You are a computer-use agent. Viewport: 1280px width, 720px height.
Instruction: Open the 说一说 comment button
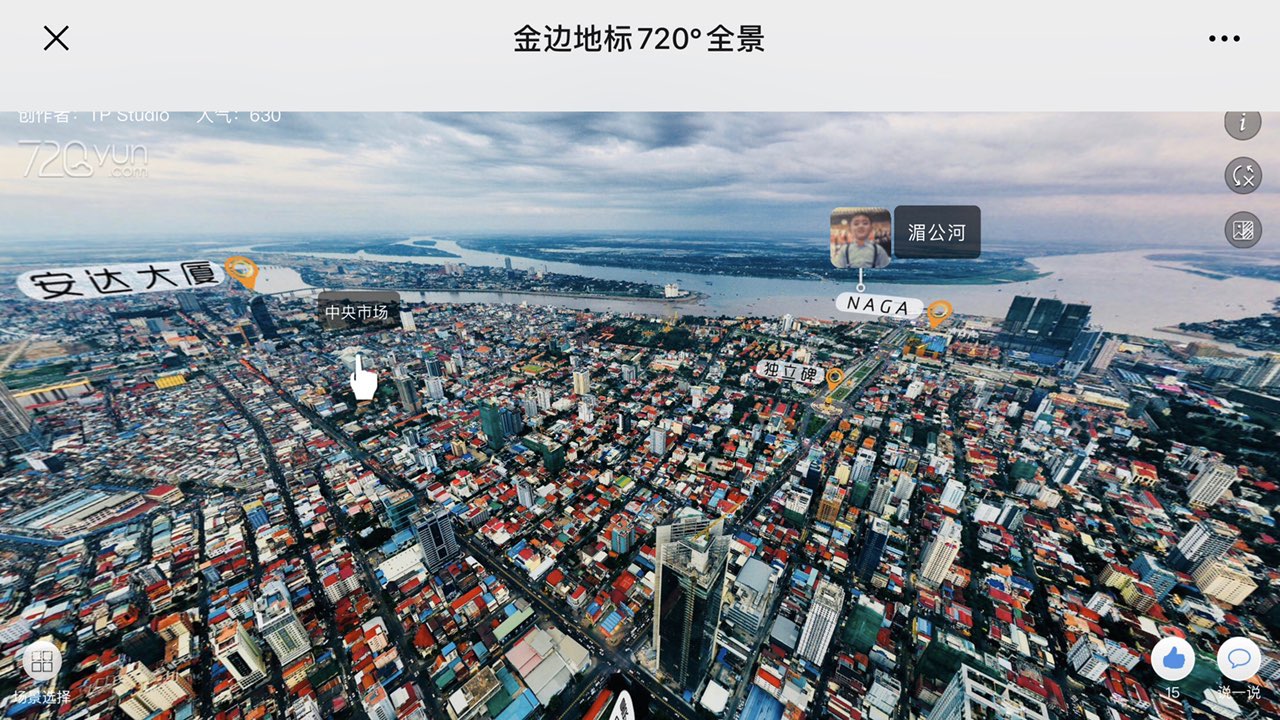point(1238,659)
